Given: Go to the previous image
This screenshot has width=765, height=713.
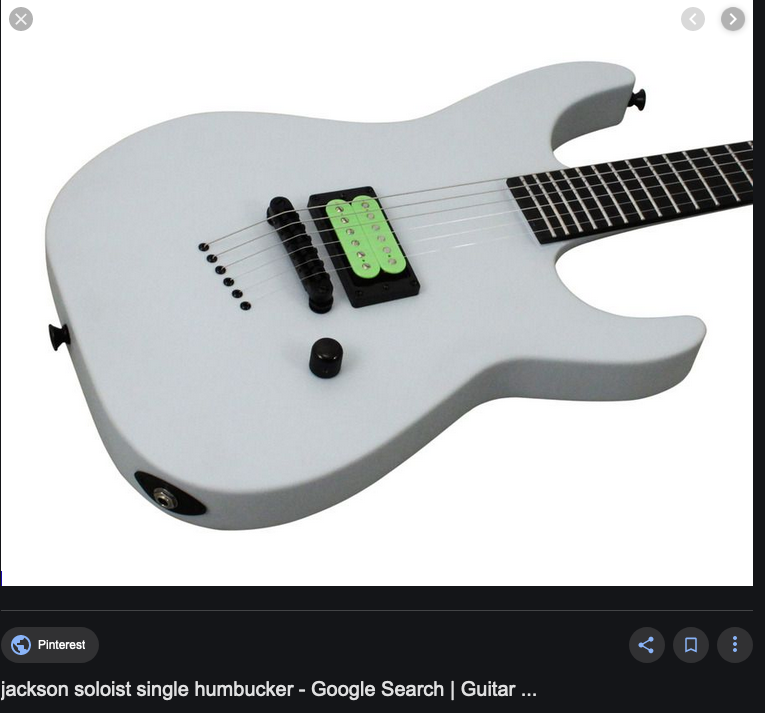Looking at the screenshot, I should tap(693, 19).
